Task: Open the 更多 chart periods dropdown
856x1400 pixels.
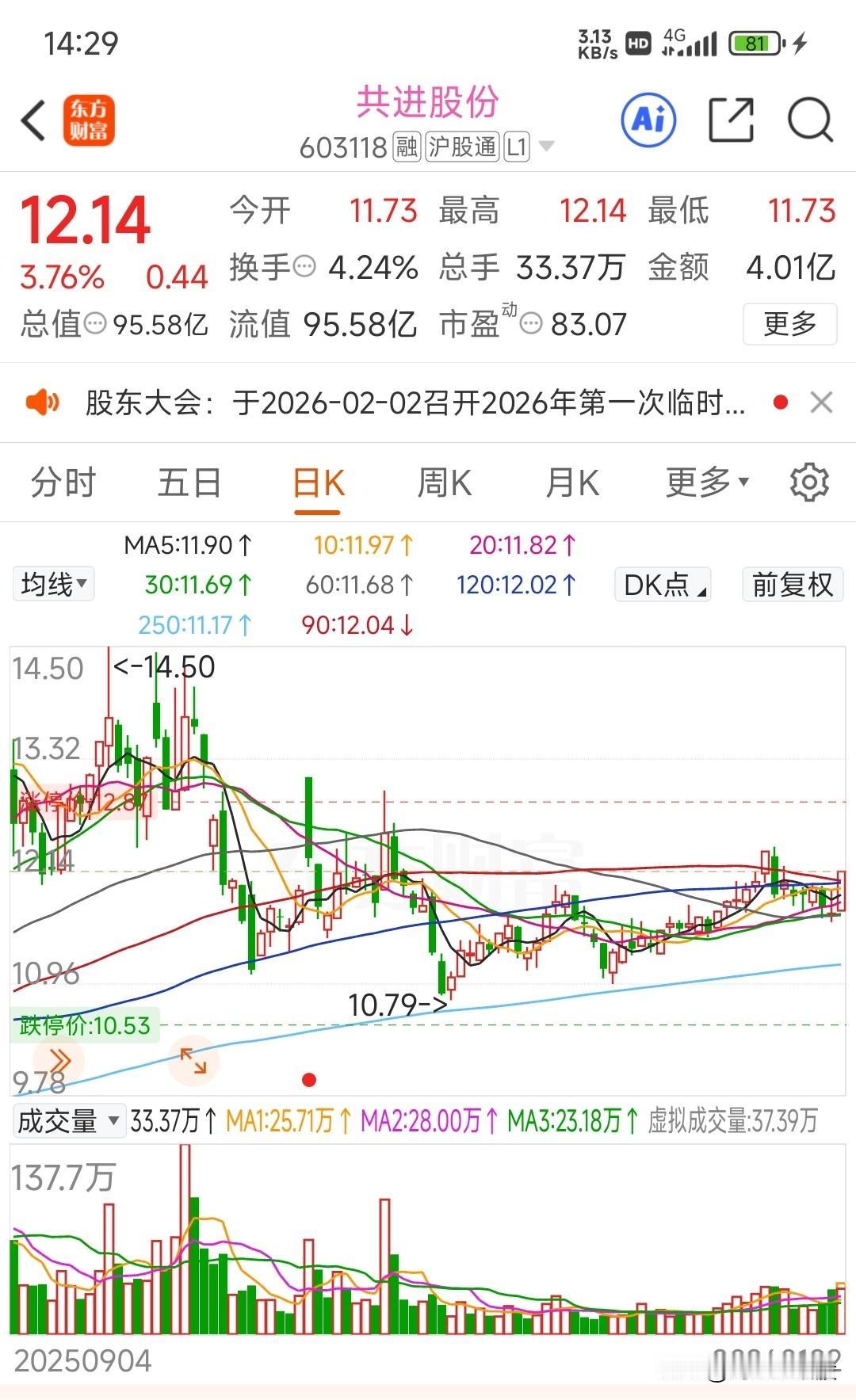Action: [x=707, y=482]
